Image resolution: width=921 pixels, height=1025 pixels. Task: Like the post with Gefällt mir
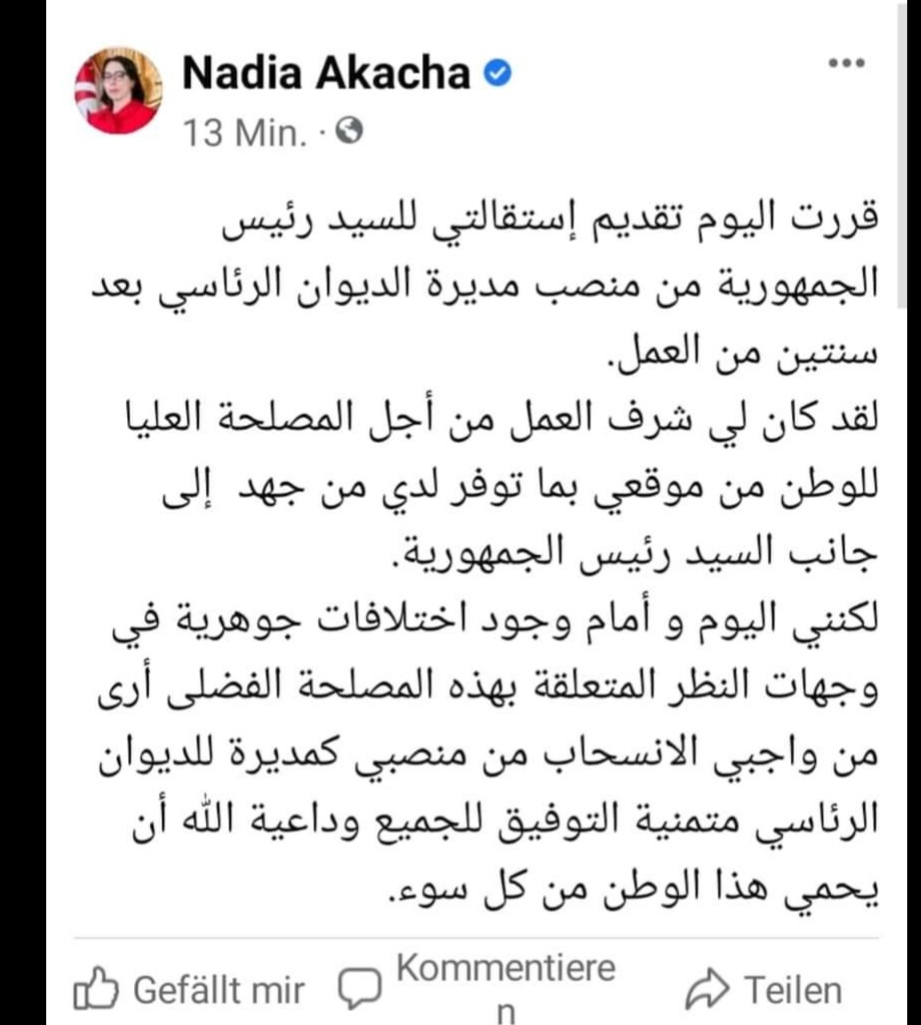190,991
